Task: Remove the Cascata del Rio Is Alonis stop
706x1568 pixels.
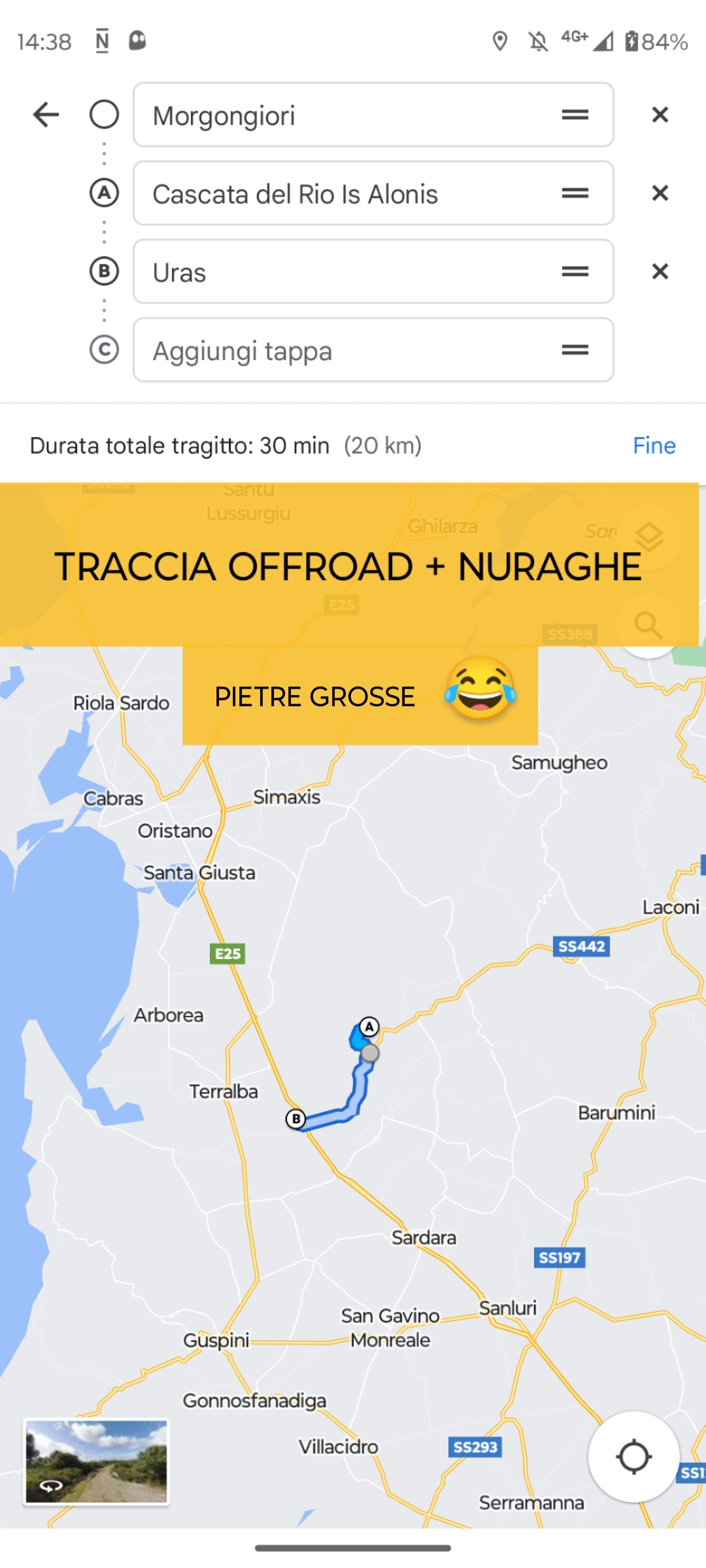Action: pyautogui.click(x=660, y=193)
